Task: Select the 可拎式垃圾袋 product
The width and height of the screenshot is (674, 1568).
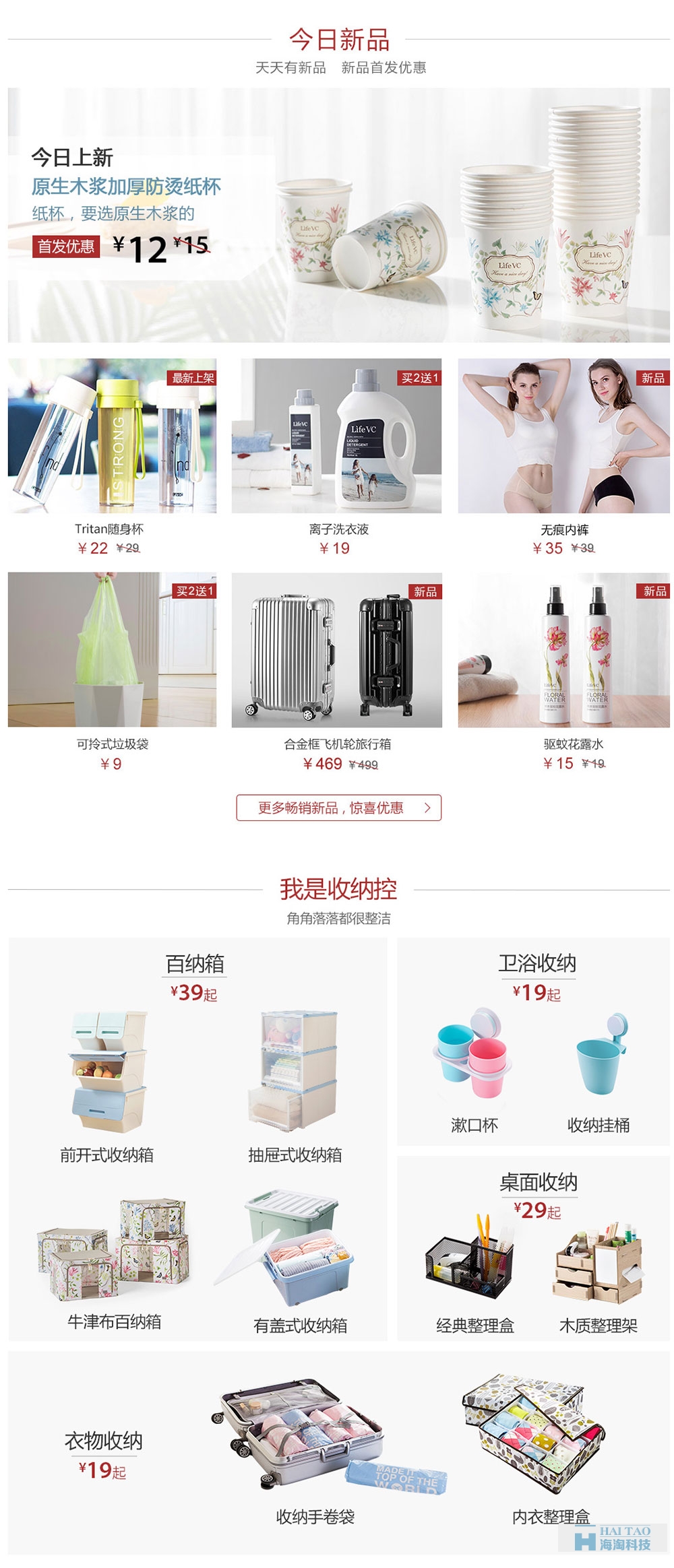Action: (x=112, y=650)
